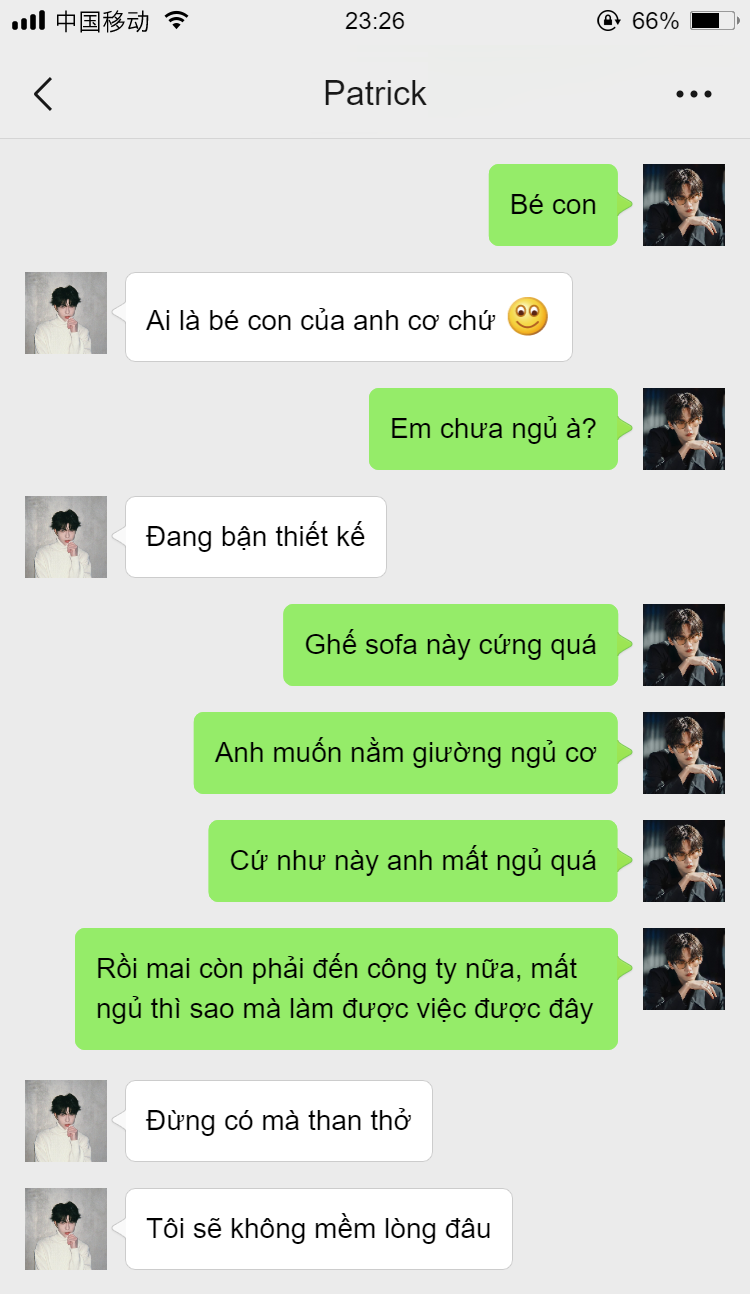
Task: Tap Patrick's avatar beside 'Đang bận thiết kế'
Action: pos(66,537)
